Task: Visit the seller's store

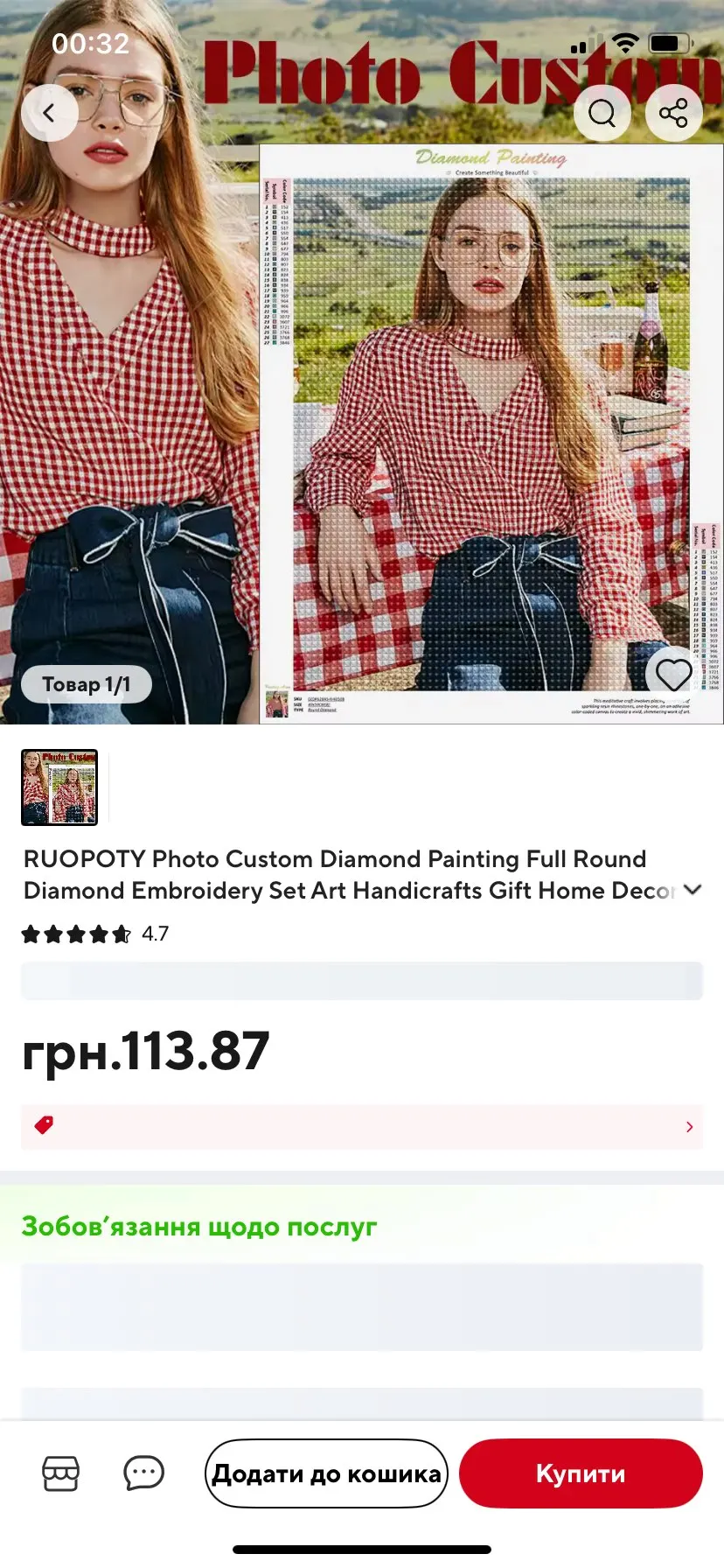Action: coord(61,1473)
